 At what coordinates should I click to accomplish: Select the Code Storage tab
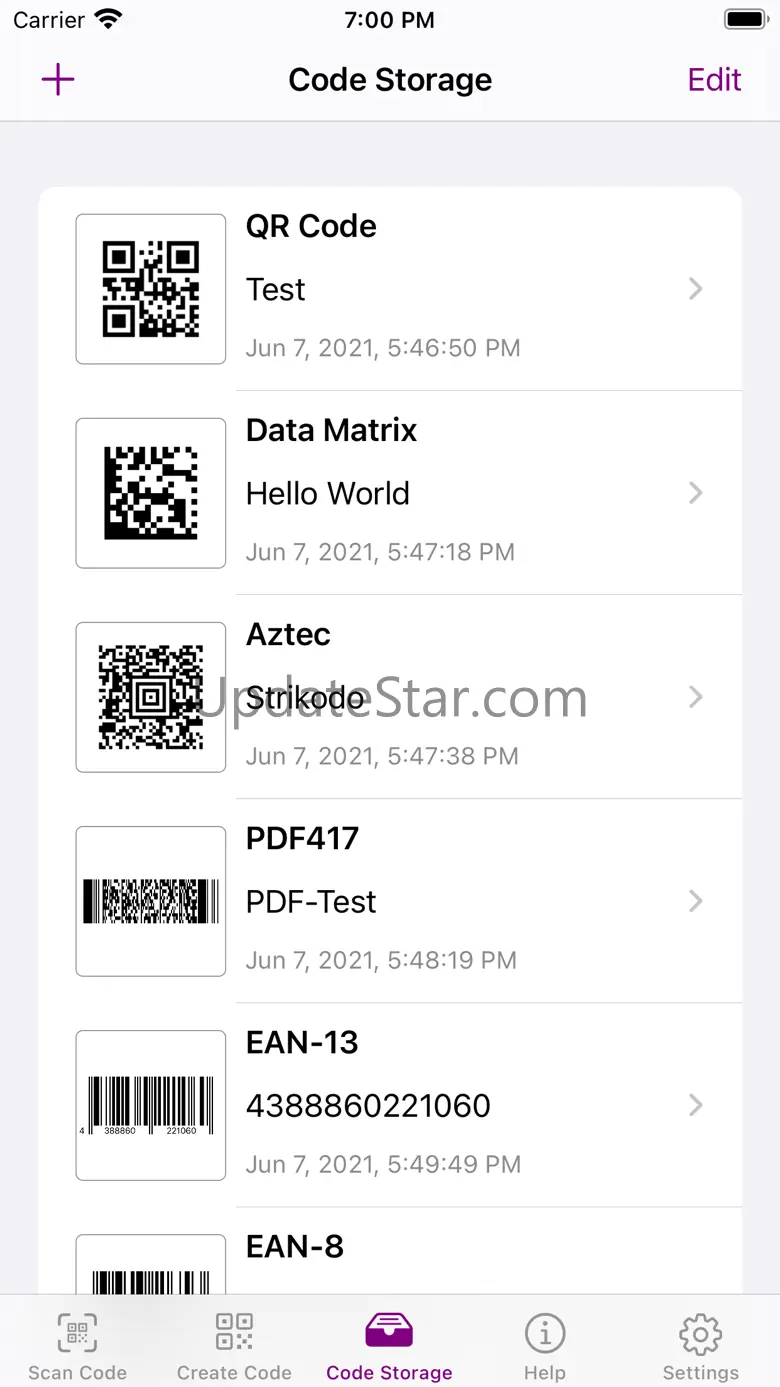point(389,1345)
